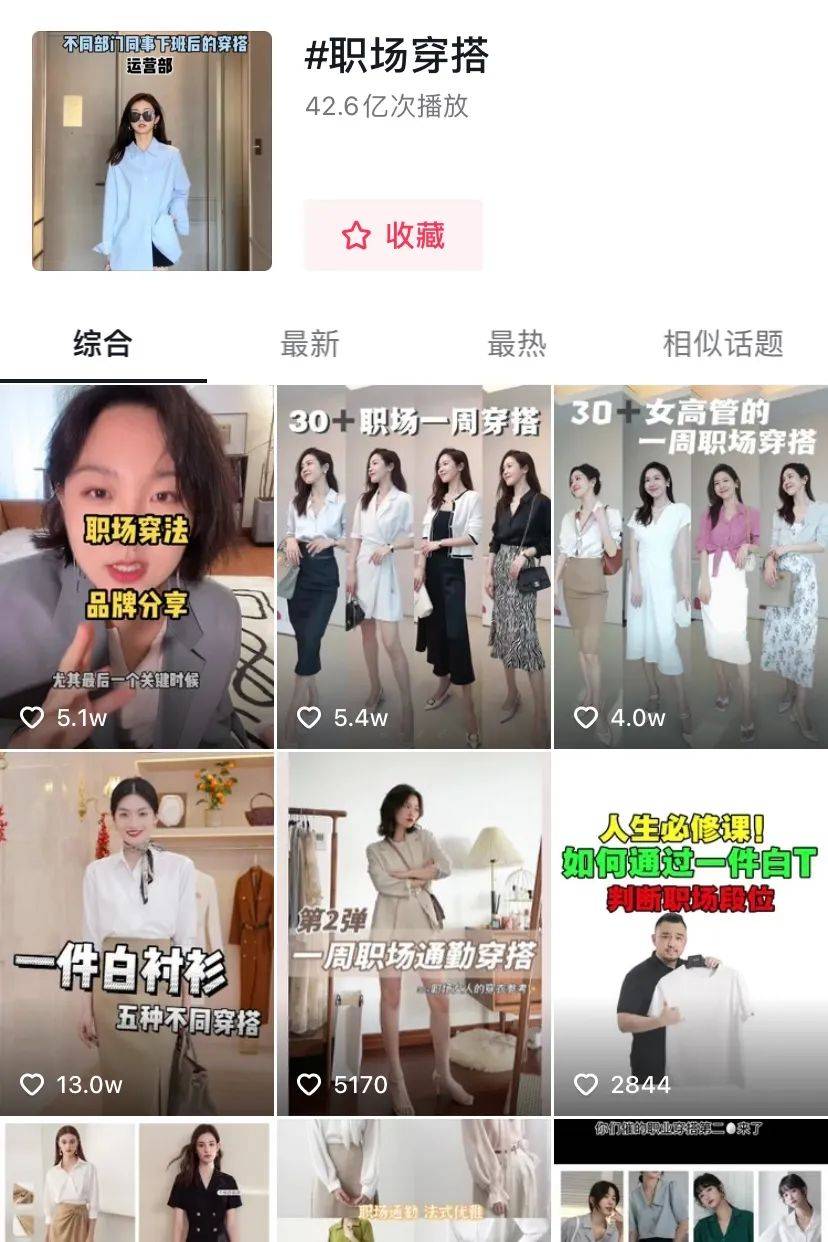This screenshot has height=1242, width=828.
Task: Select the 最热 tab
Action: coord(516,344)
